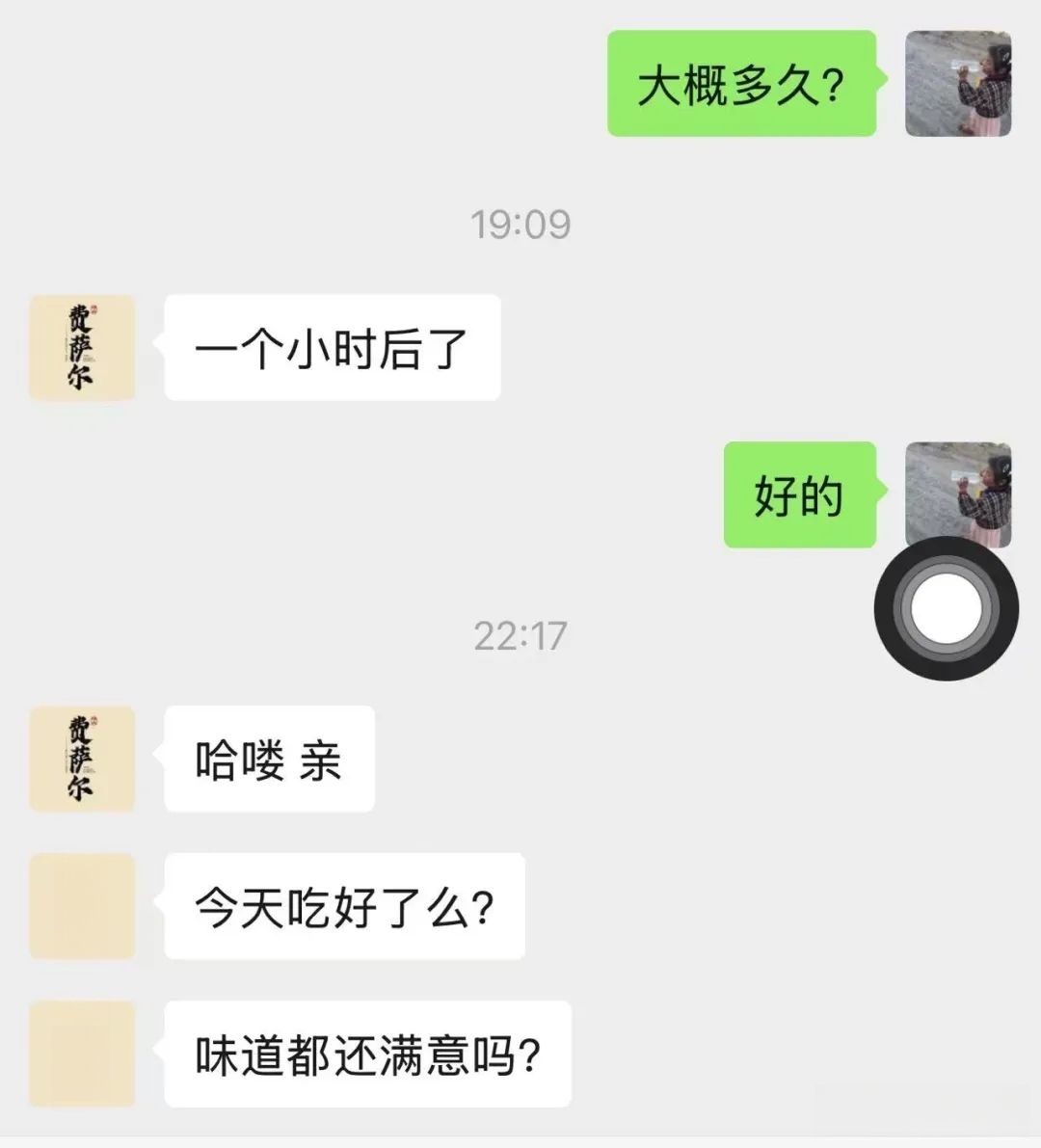Image resolution: width=1041 pixels, height=1148 pixels.
Task: Tap own avatar next to 大概多久?
Action: tap(958, 84)
